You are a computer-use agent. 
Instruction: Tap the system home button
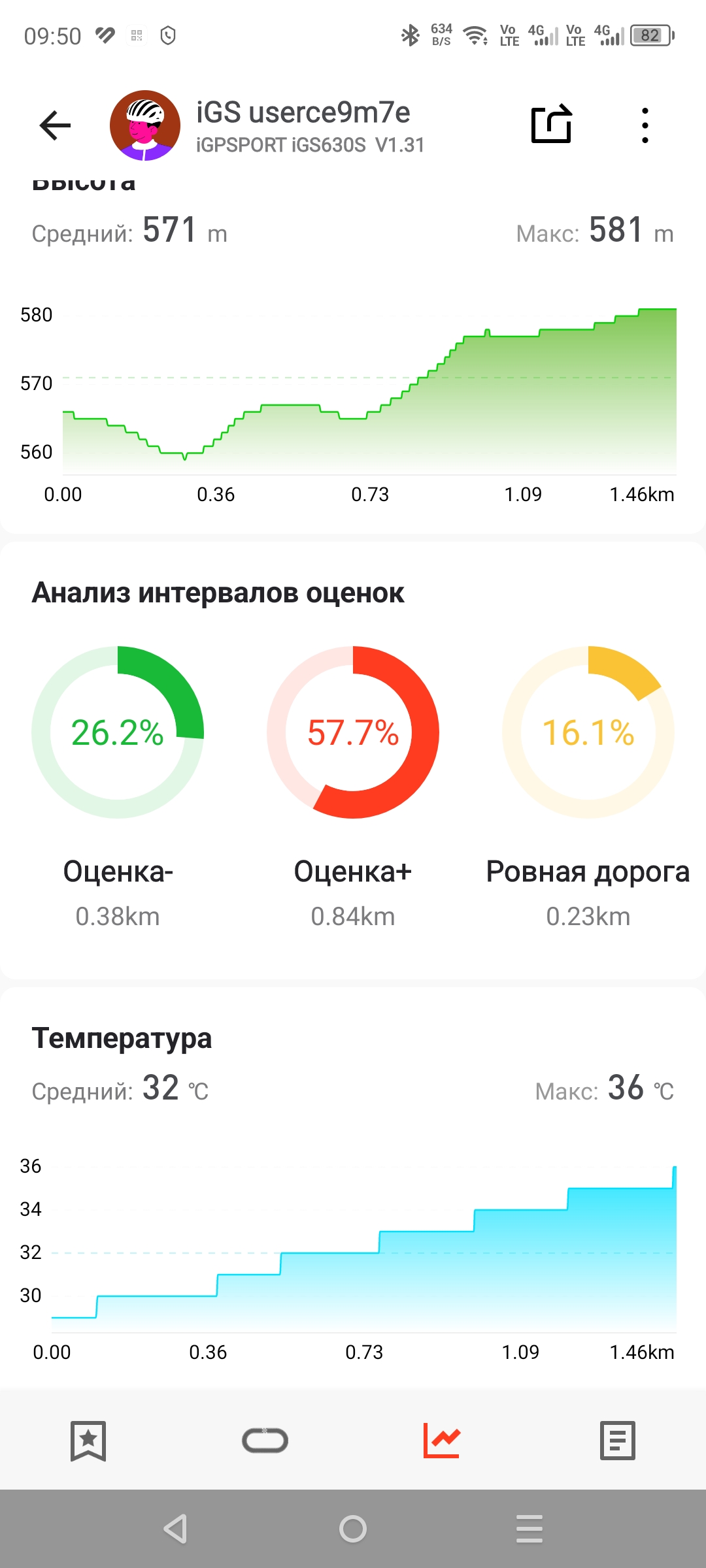353,1529
